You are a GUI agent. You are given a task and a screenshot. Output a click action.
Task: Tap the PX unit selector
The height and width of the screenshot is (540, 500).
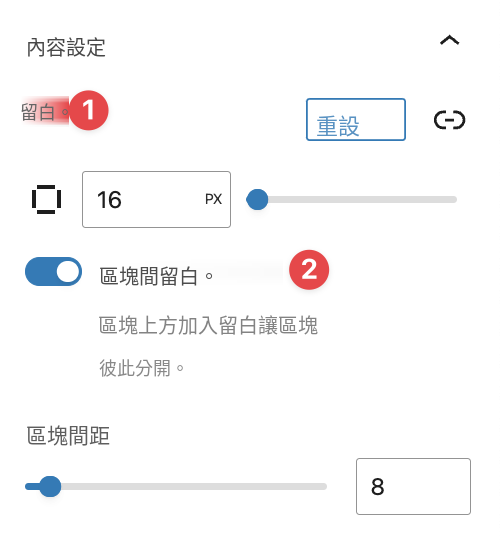point(213,199)
